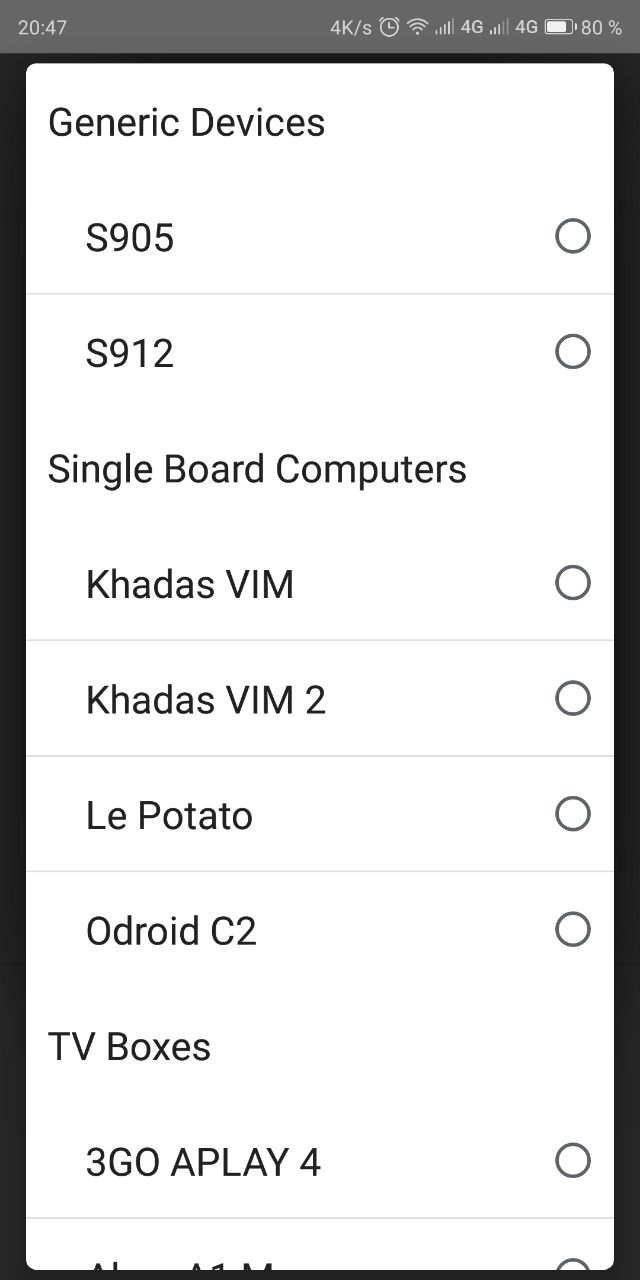Pick the Khadas VIM 2 option
Image resolution: width=640 pixels, height=1280 pixels.
(320, 698)
